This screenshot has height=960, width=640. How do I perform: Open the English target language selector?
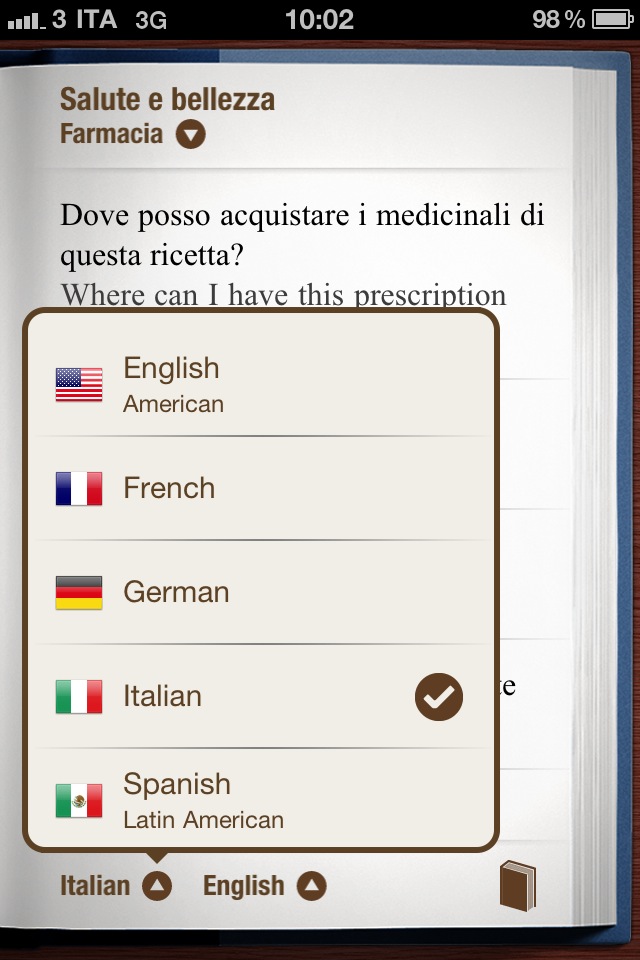pos(264,886)
